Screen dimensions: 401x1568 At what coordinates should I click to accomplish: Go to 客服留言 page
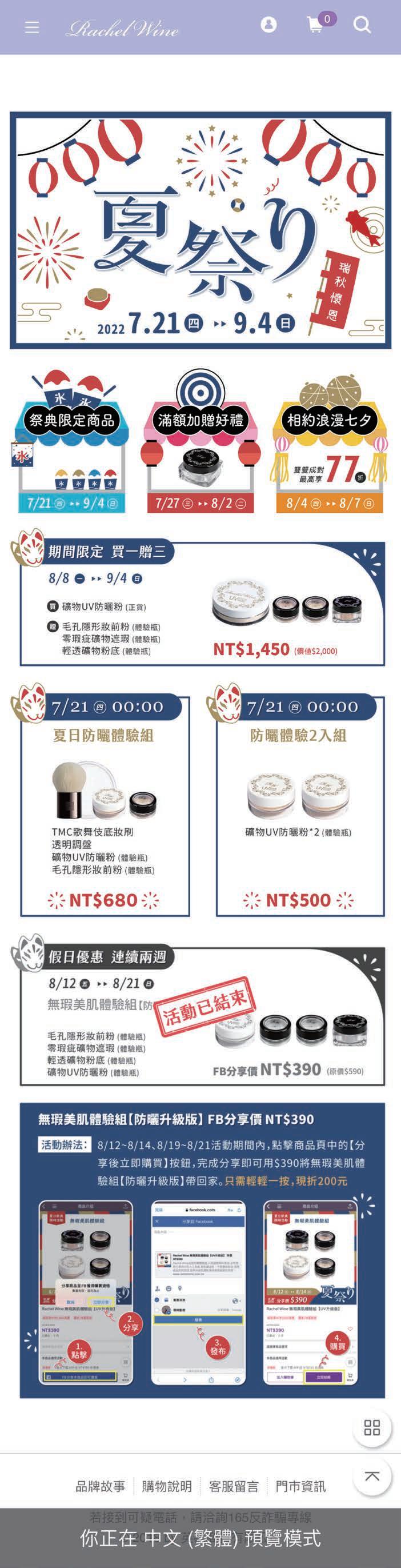[x=234, y=1486]
